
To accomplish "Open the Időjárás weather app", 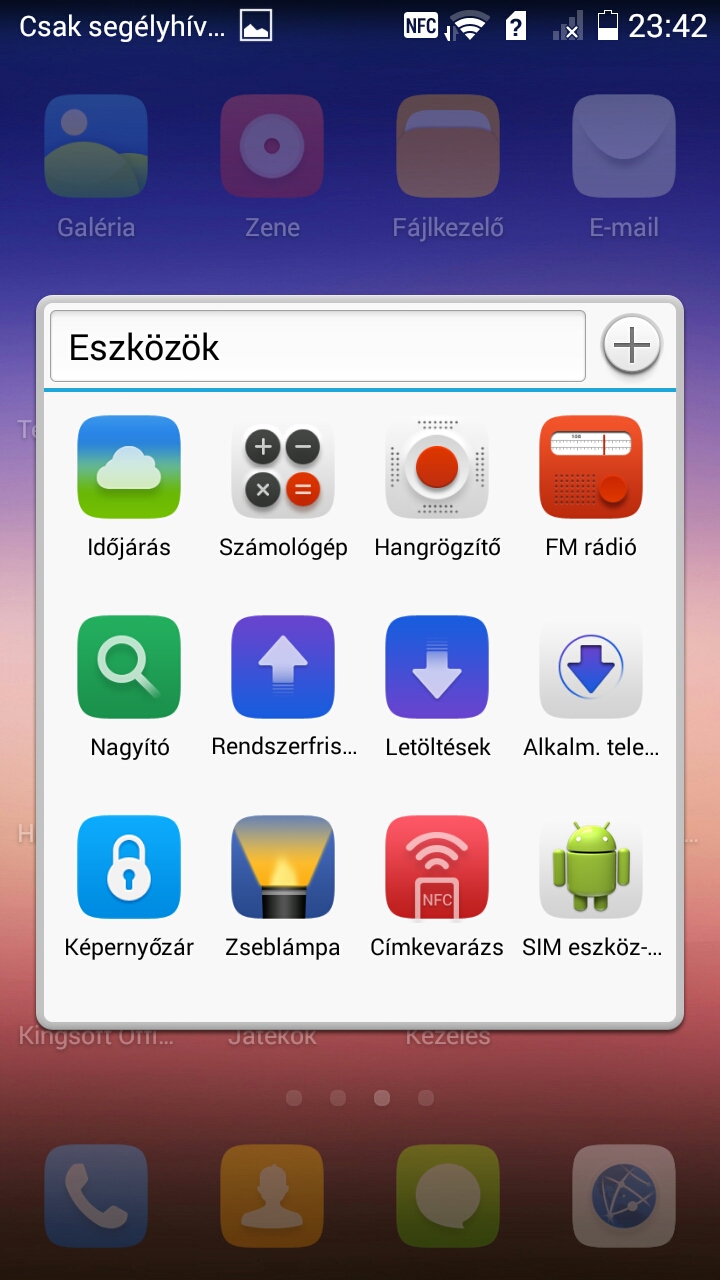I will coord(129,467).
